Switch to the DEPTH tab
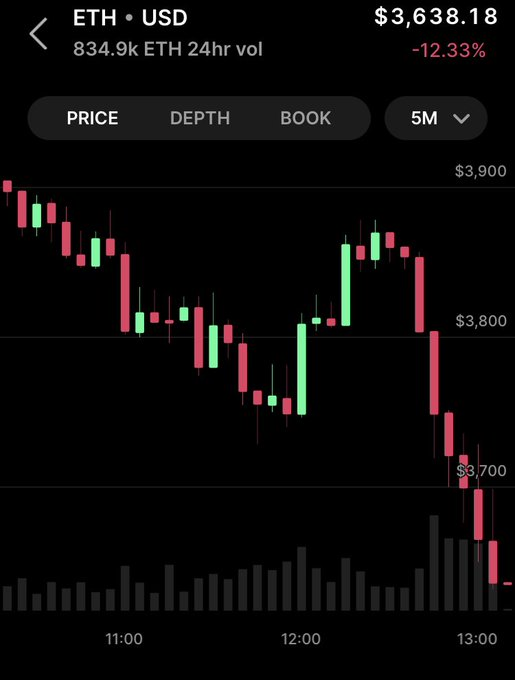This screenshot has height=680, width=515. [200, 118]
